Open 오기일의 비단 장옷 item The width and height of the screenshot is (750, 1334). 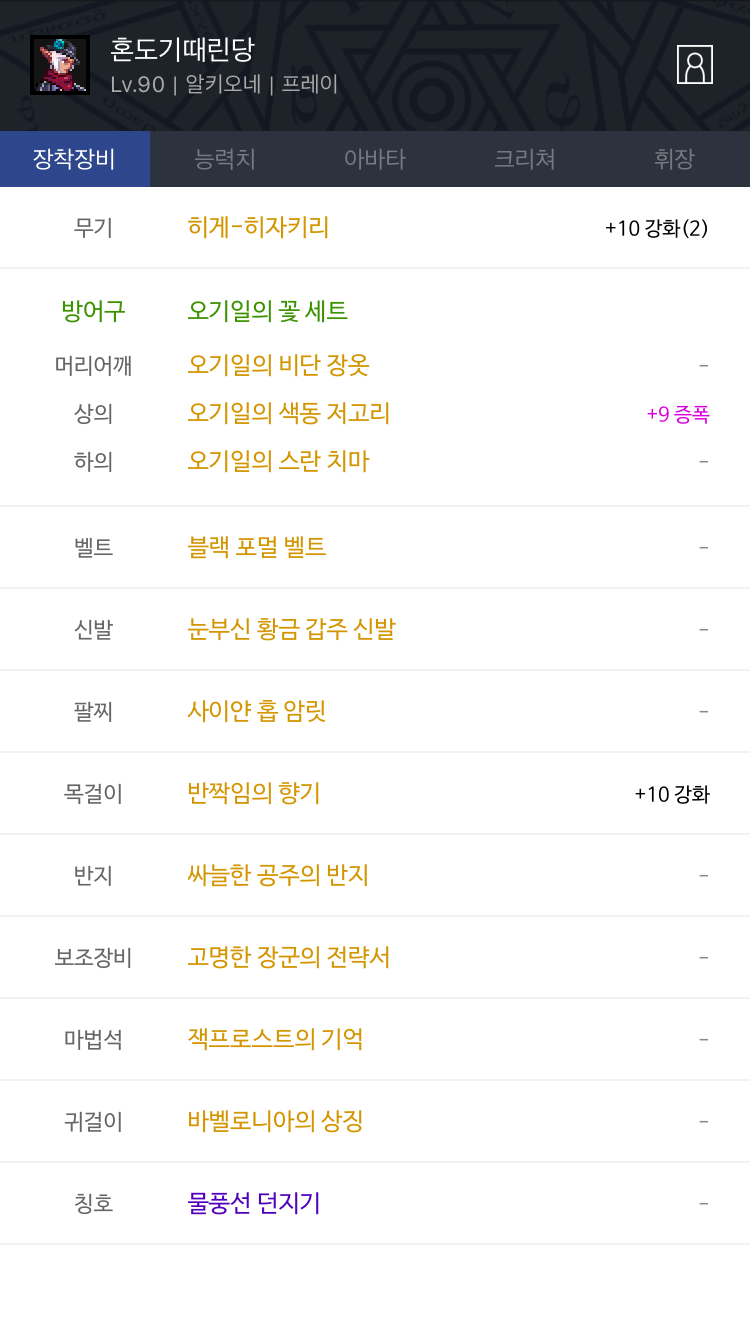[x=279, y=365]
